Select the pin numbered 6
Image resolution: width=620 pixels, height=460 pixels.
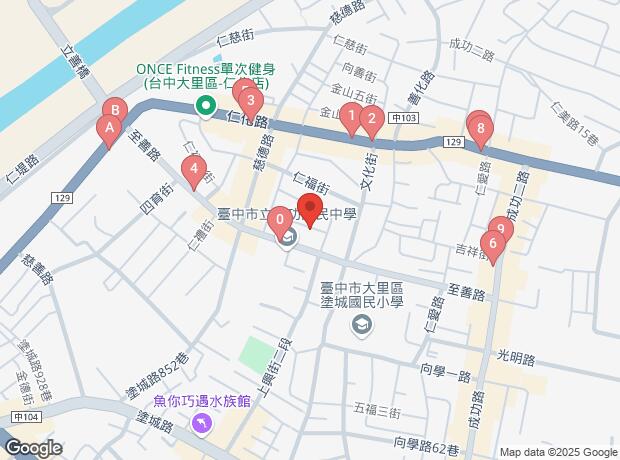[x=491, y=243]
